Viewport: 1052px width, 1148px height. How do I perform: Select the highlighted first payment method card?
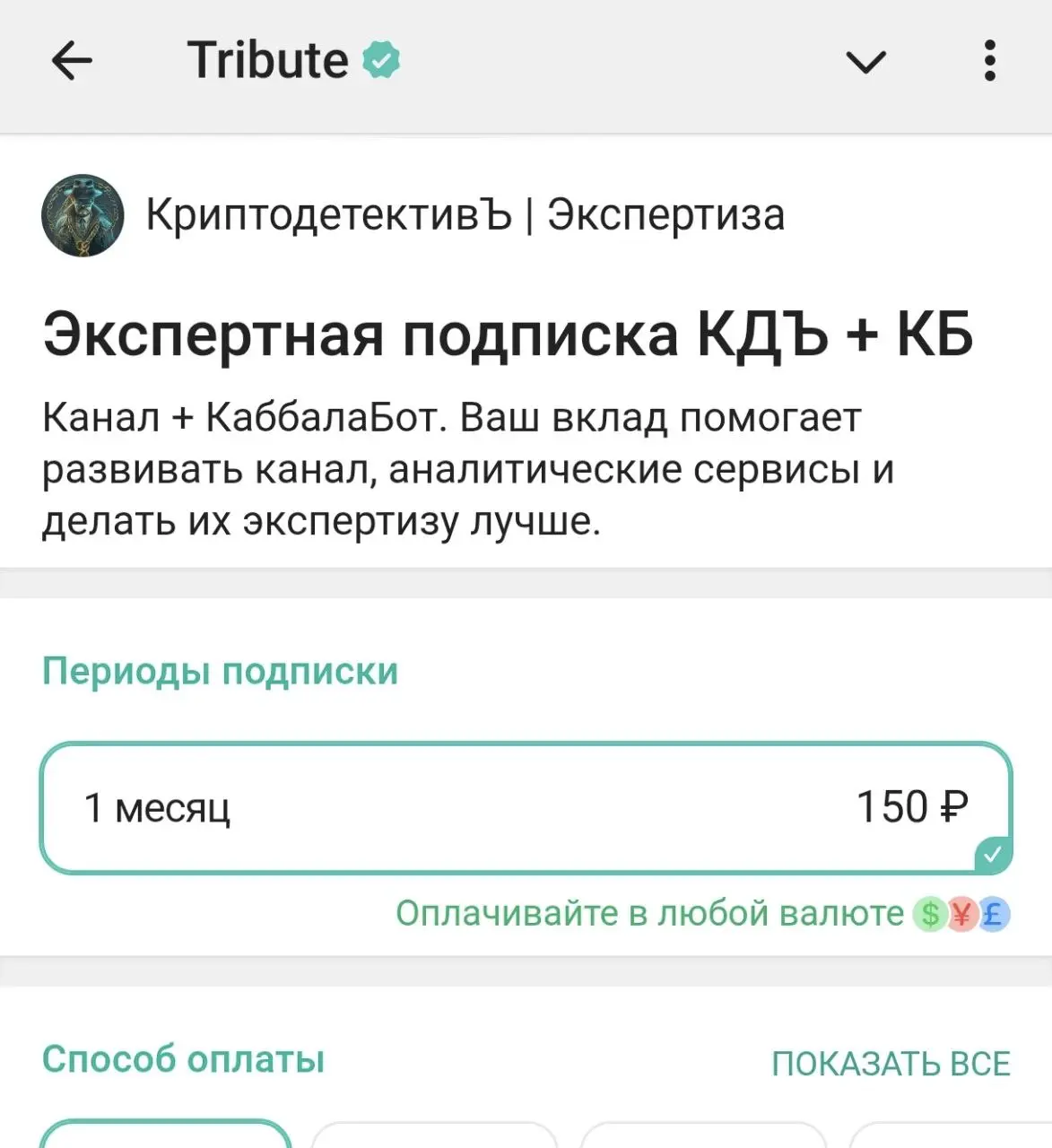pos(166,1139)
